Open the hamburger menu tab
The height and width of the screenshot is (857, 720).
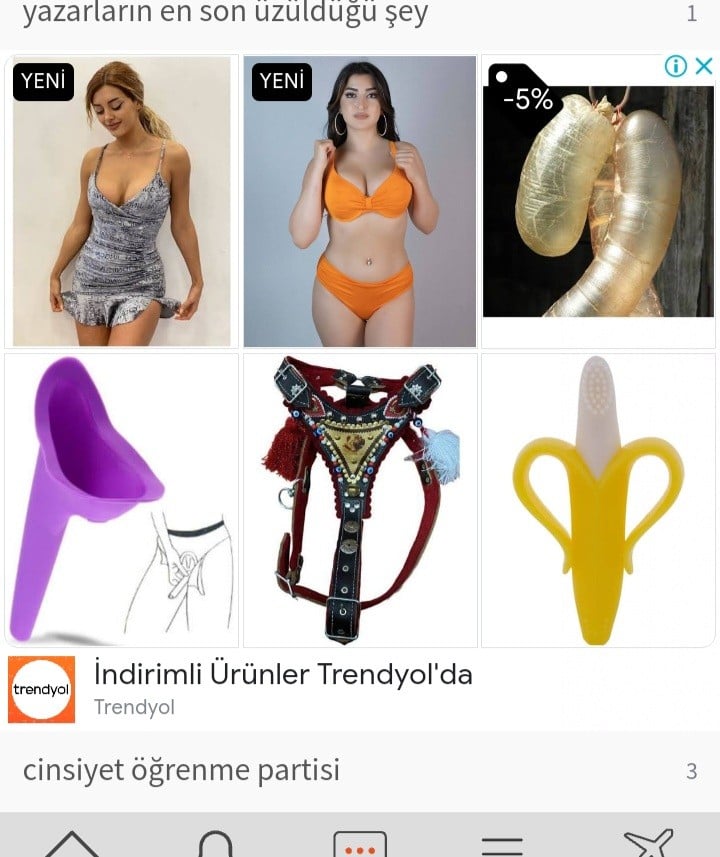tap(502, 842)
